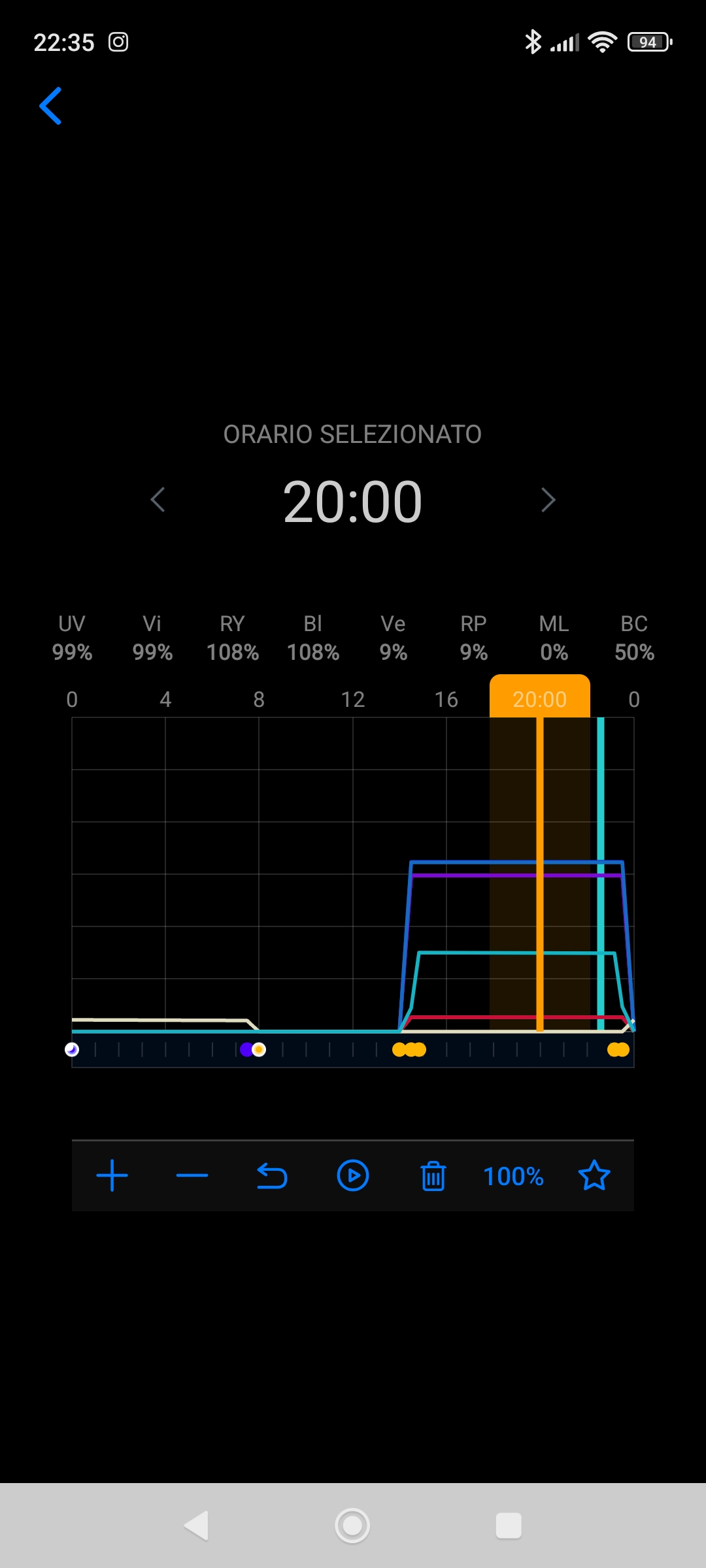The width and height of the screenshot is (706, 1568).
Task: Undo the last schedule change
Action: tap(272, 1175)
